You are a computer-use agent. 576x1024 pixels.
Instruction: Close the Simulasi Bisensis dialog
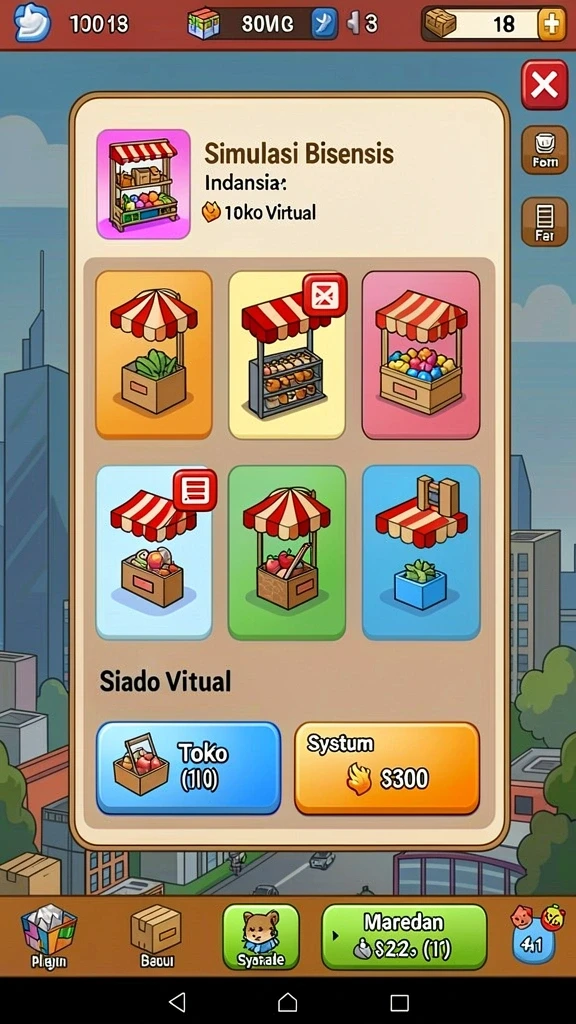tap(544, 85)
